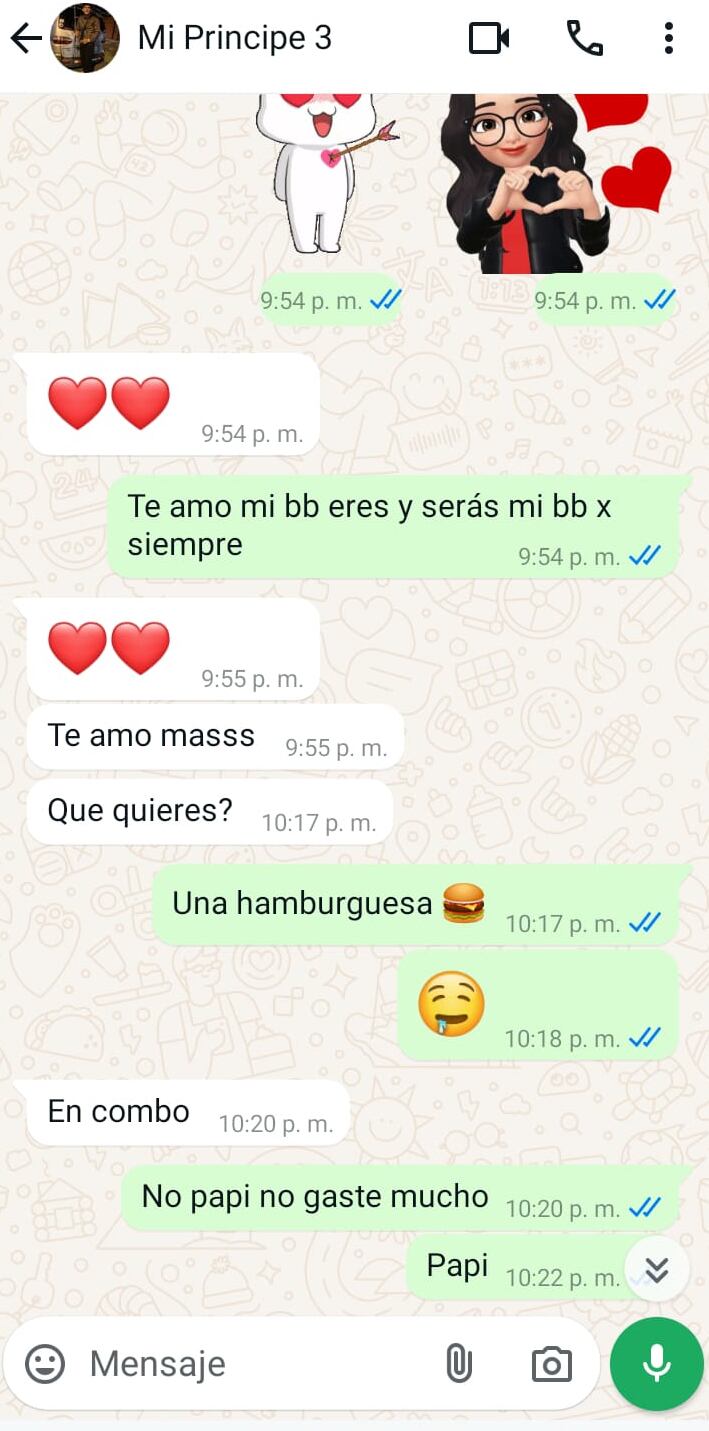Start a video call with Mi Principe 3
709x1431 pixels.
click(489, 39)
